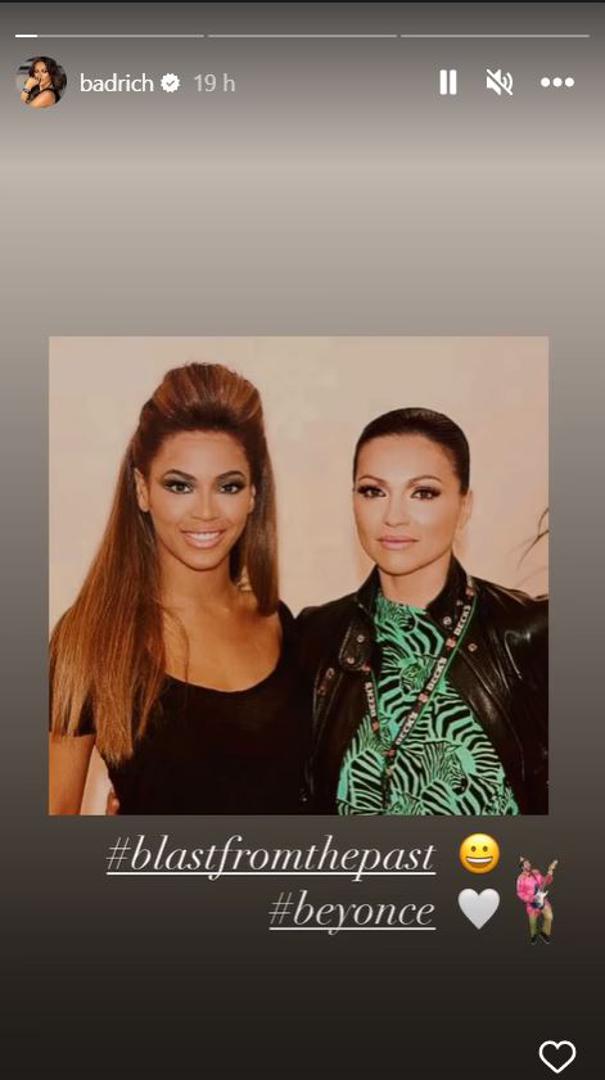The image size is (605, 1080).
Task: Open the three-dot more options menu
Action: tap(557, 83)
